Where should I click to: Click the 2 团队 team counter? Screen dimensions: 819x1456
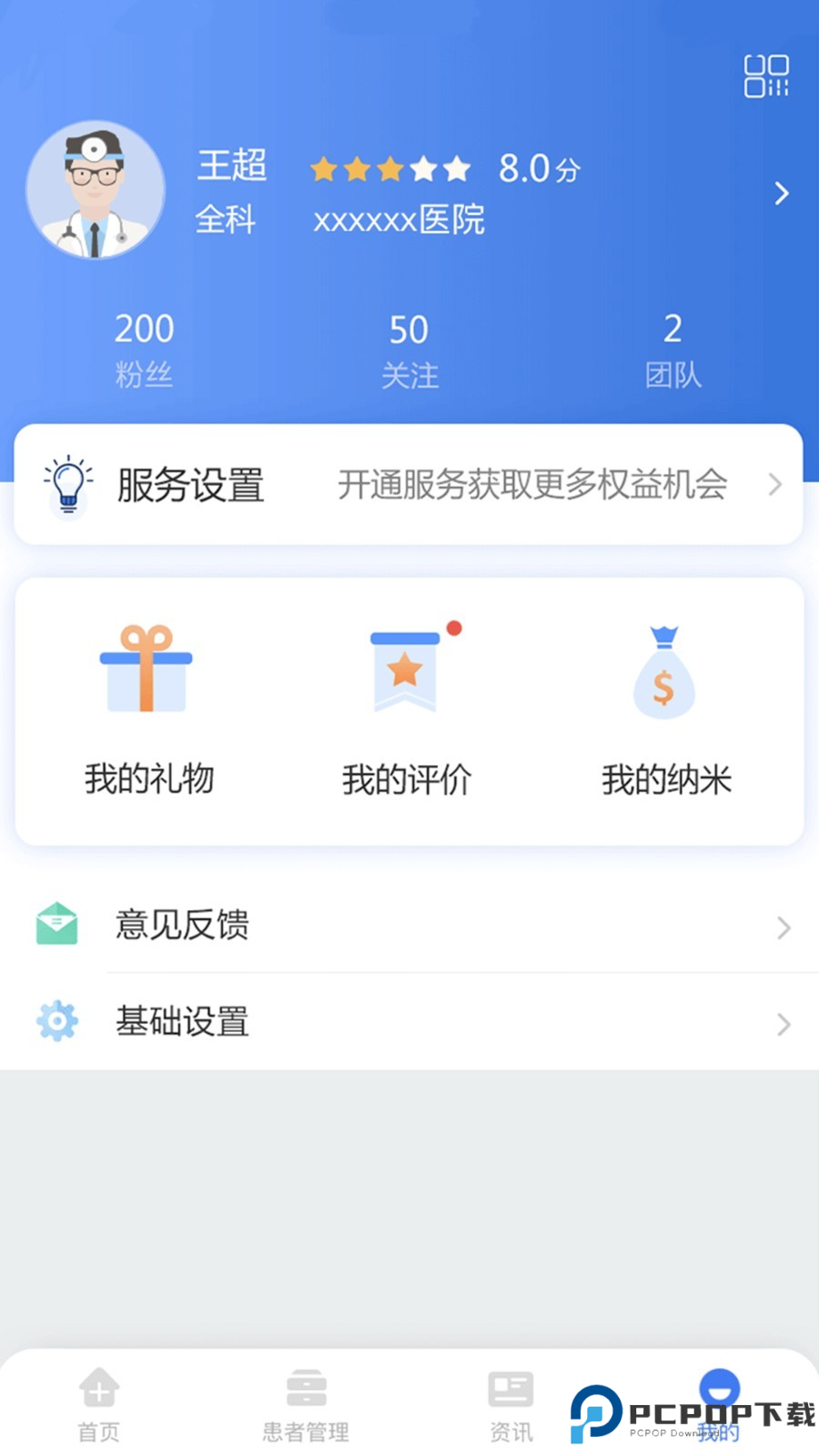click(673, 349)
